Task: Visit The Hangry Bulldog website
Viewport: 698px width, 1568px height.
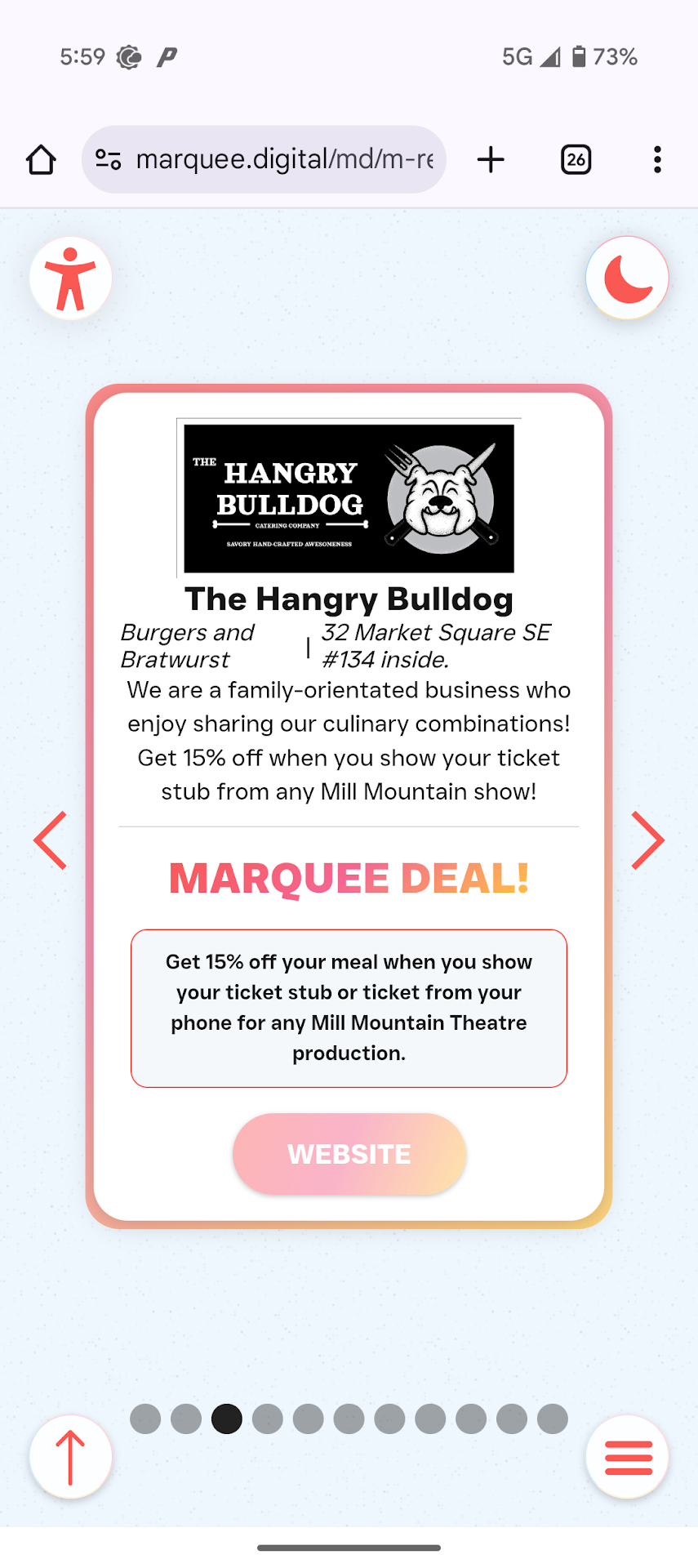Action: tap(349, 1154)
